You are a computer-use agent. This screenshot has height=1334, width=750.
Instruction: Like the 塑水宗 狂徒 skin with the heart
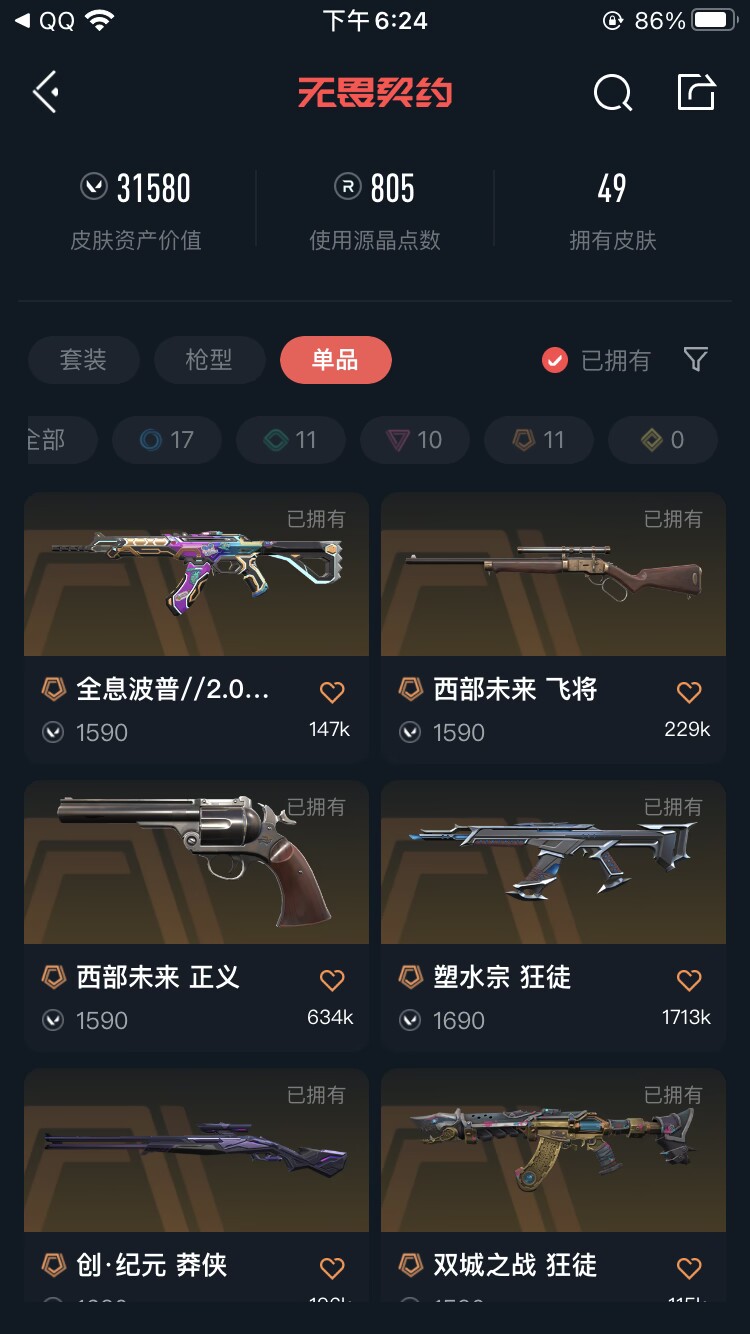(689, 980)
